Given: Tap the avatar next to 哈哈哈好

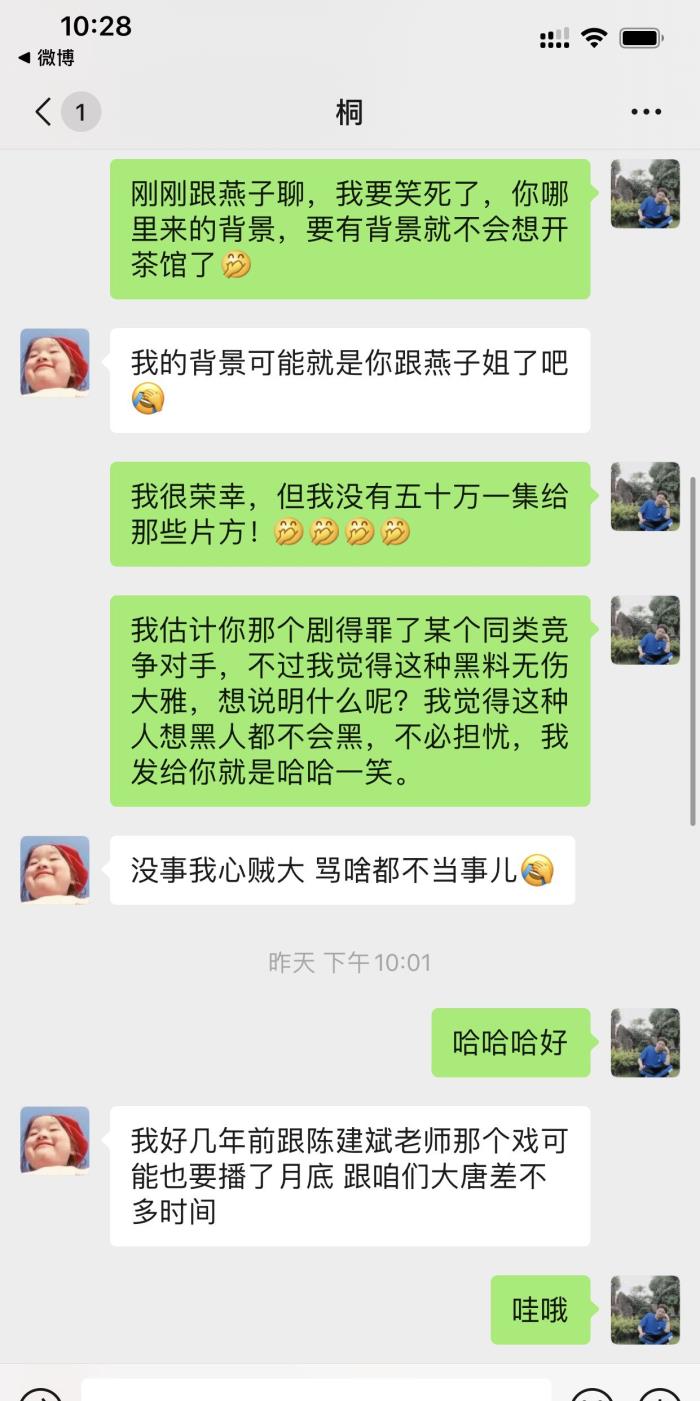Looking at the screenshot, I should pos(645,1042).
